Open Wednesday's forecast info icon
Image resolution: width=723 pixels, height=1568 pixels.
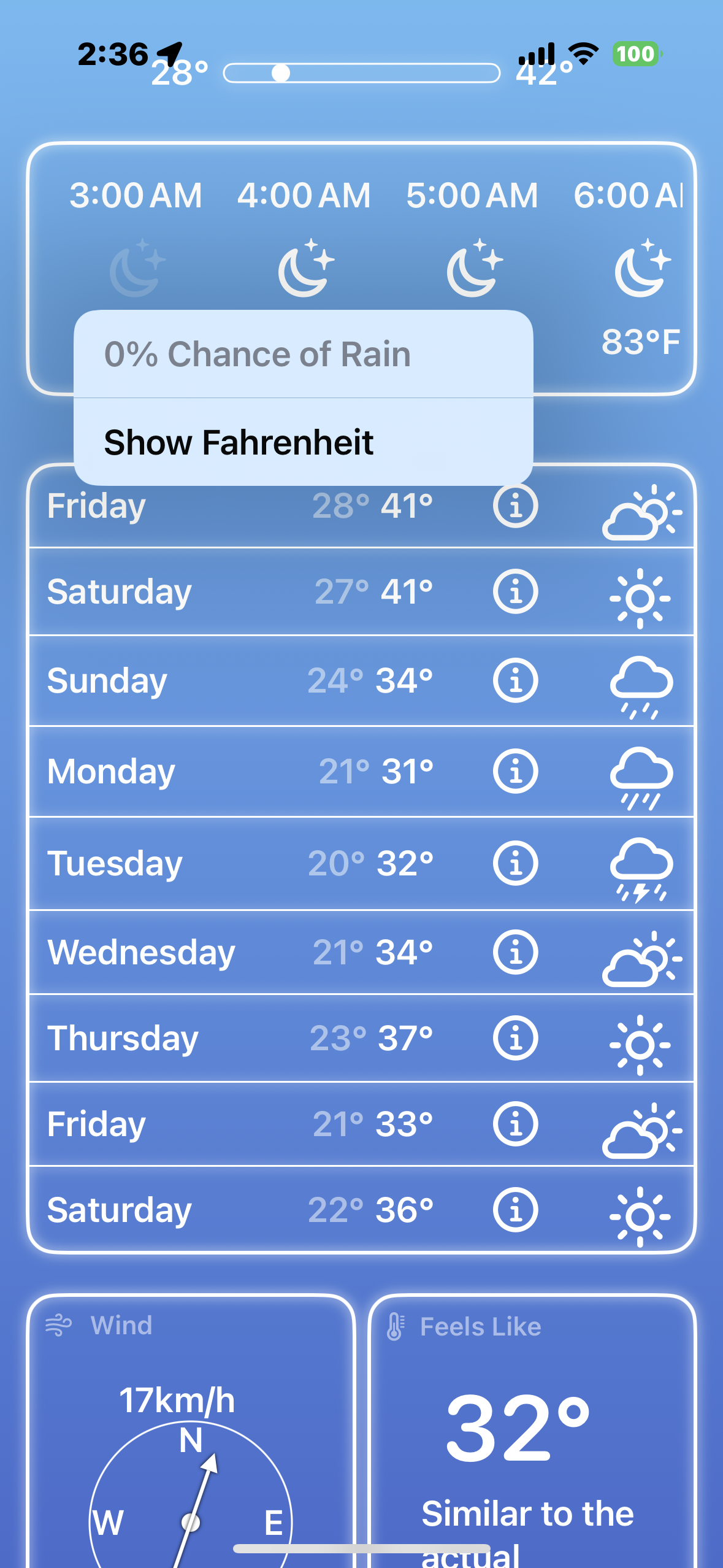point(515,952)
